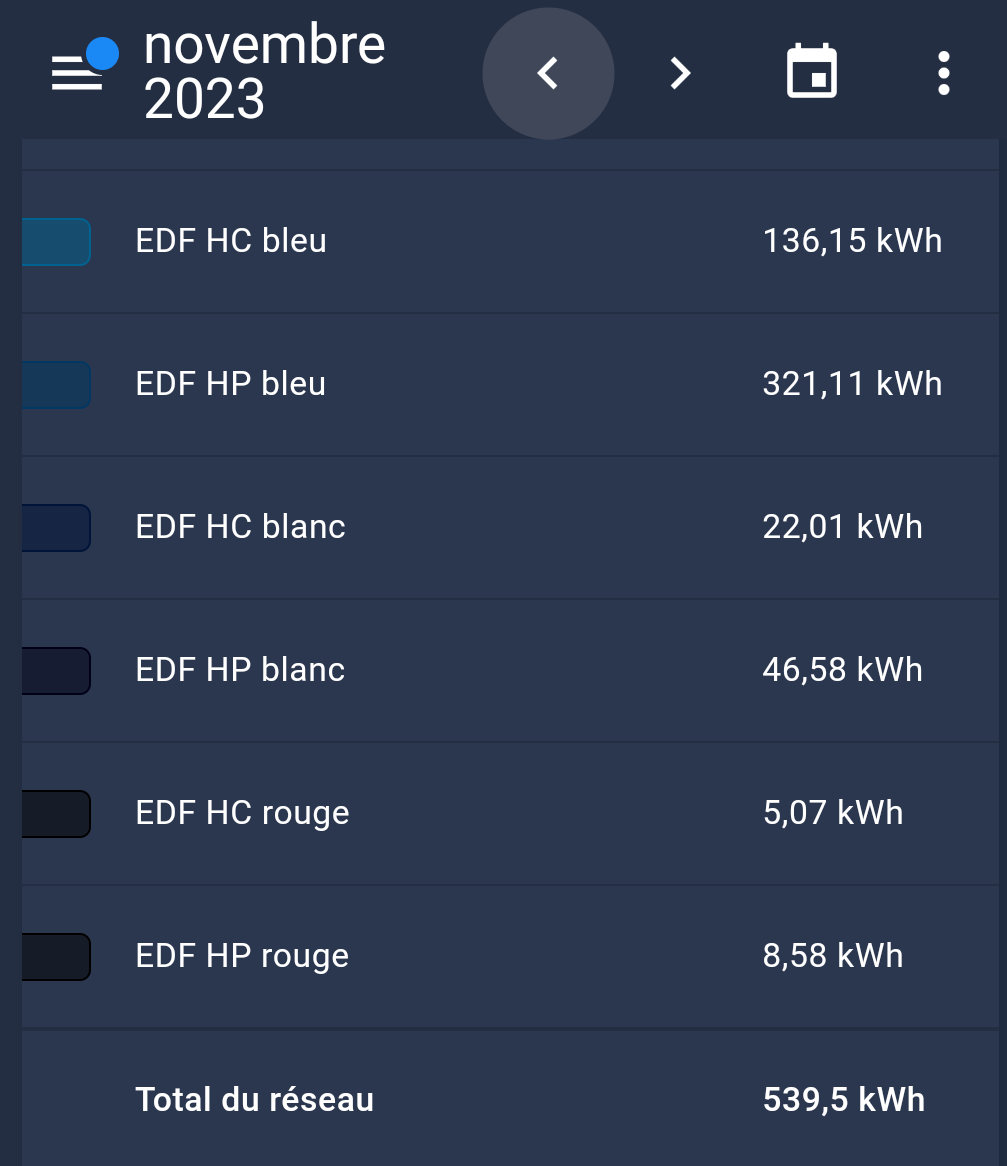
Task: Go to the previous month
Action: pos(548,73)
